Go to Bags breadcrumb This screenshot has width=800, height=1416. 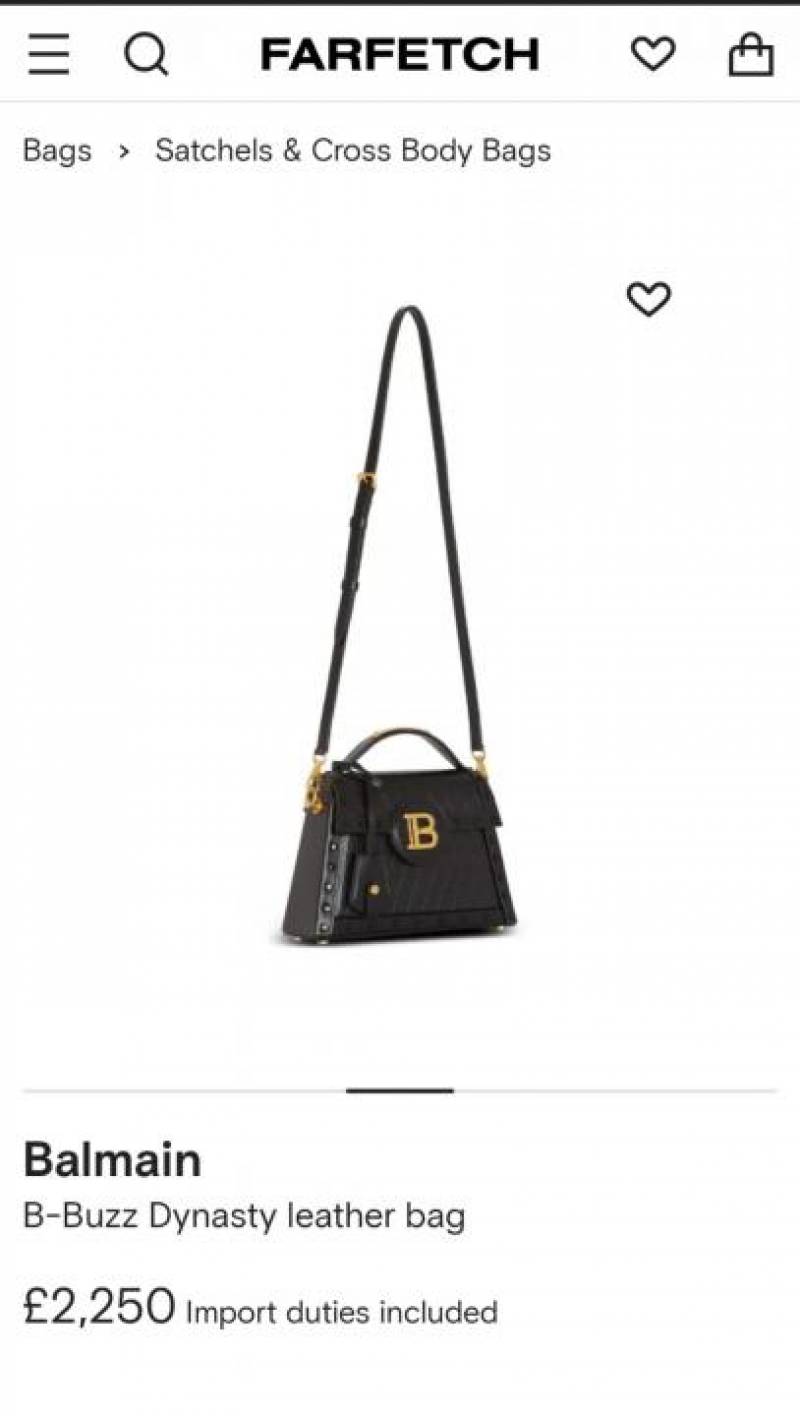(57, 151)
